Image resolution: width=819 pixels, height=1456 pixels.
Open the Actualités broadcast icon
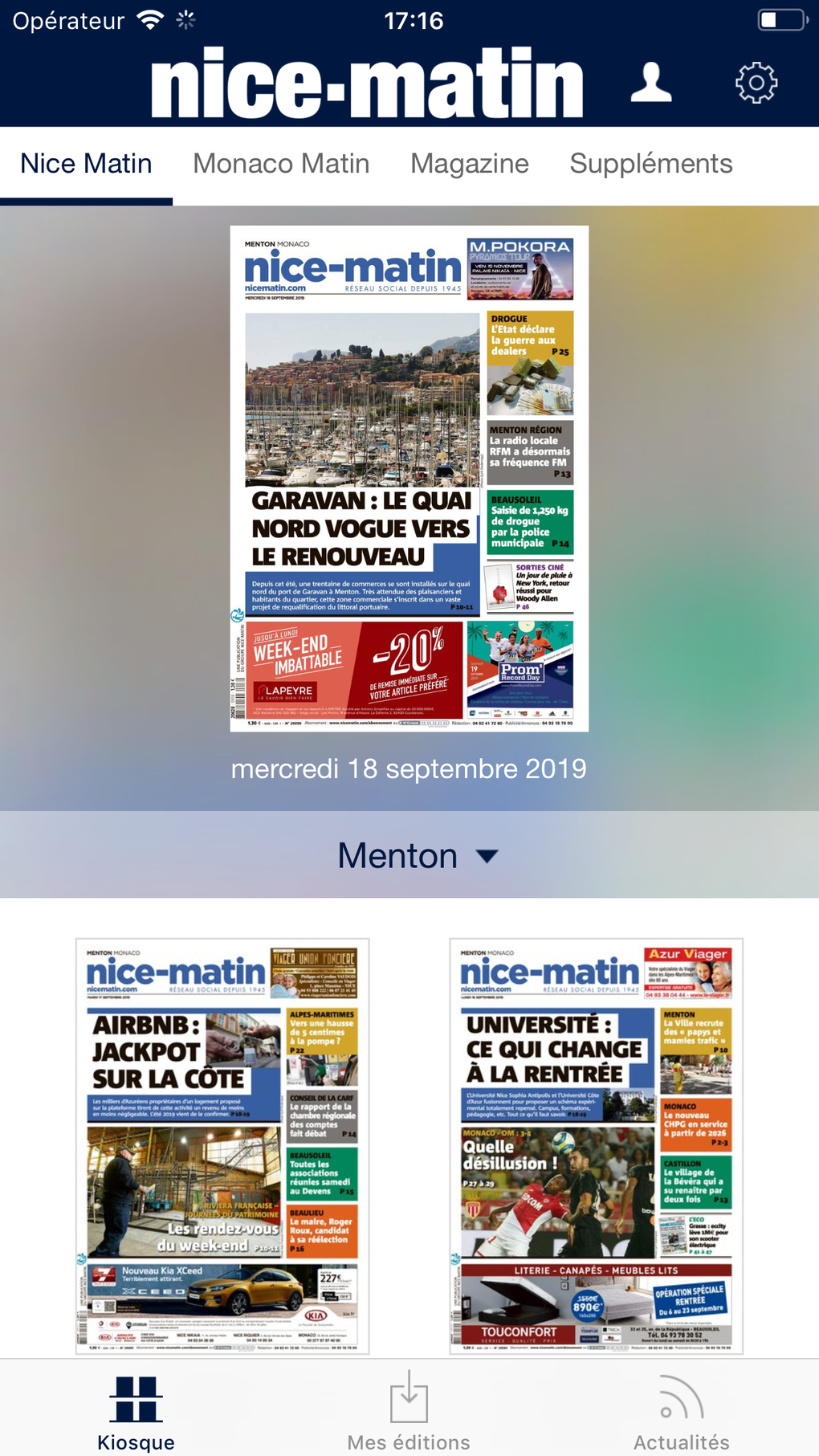tap(681, 1397)
